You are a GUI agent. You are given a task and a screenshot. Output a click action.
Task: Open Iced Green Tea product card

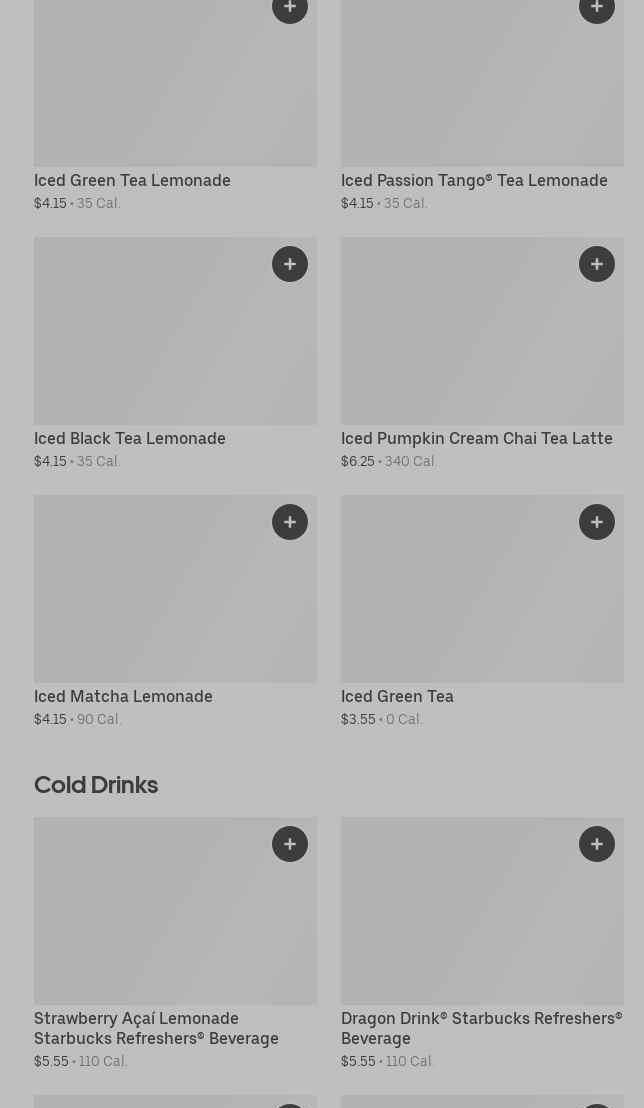[397, 697]
